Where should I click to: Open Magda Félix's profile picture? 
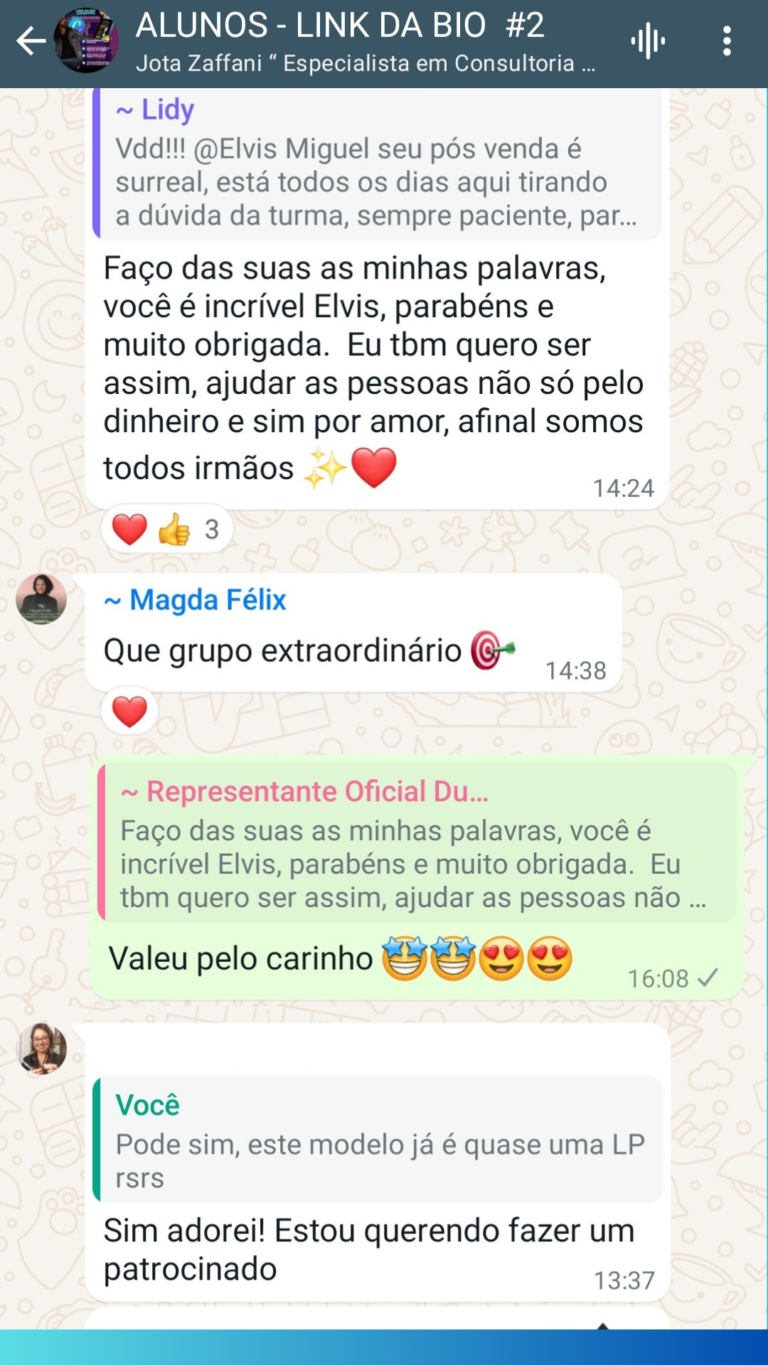(41, 599)
